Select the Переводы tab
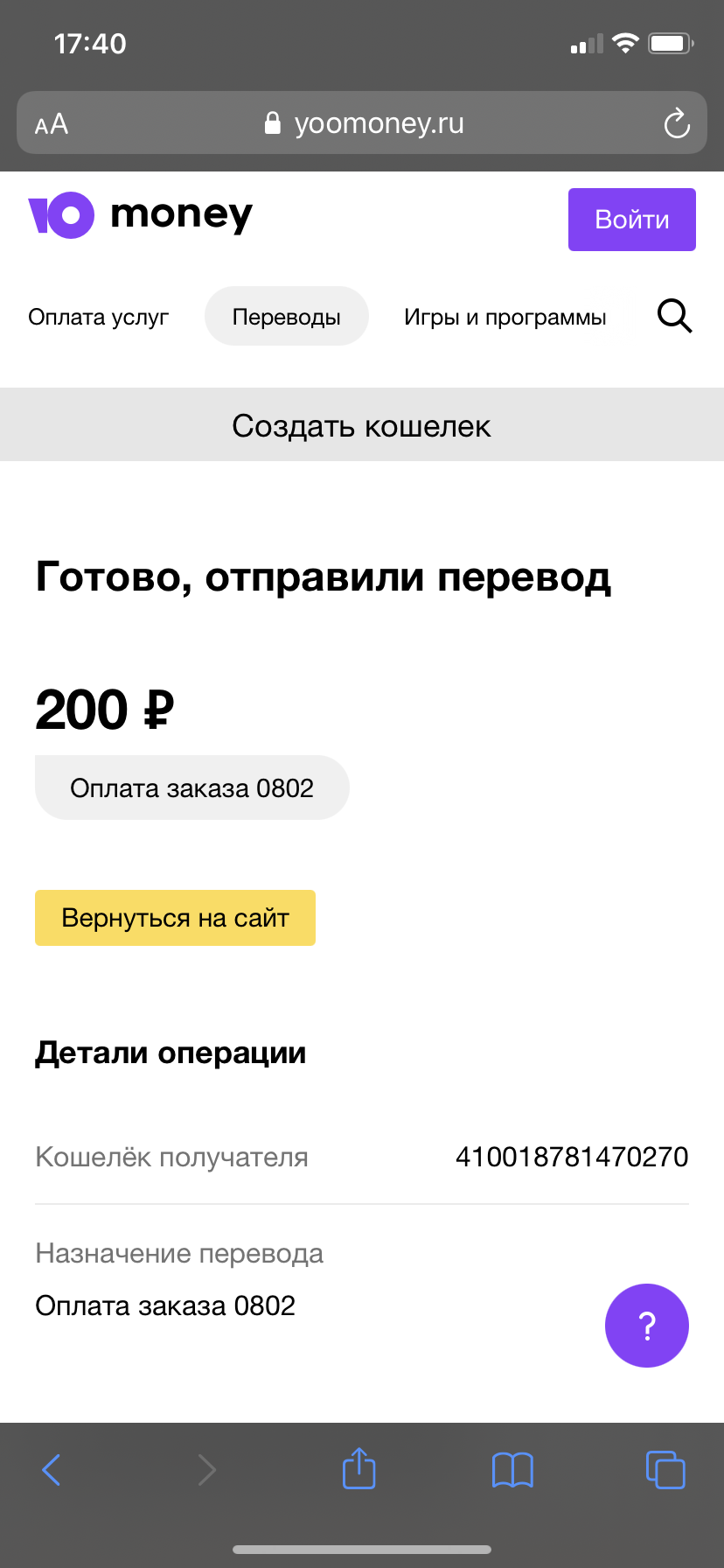Image resolution: width=724 pixels, height=1568 pixels. [x=287, y=316]
